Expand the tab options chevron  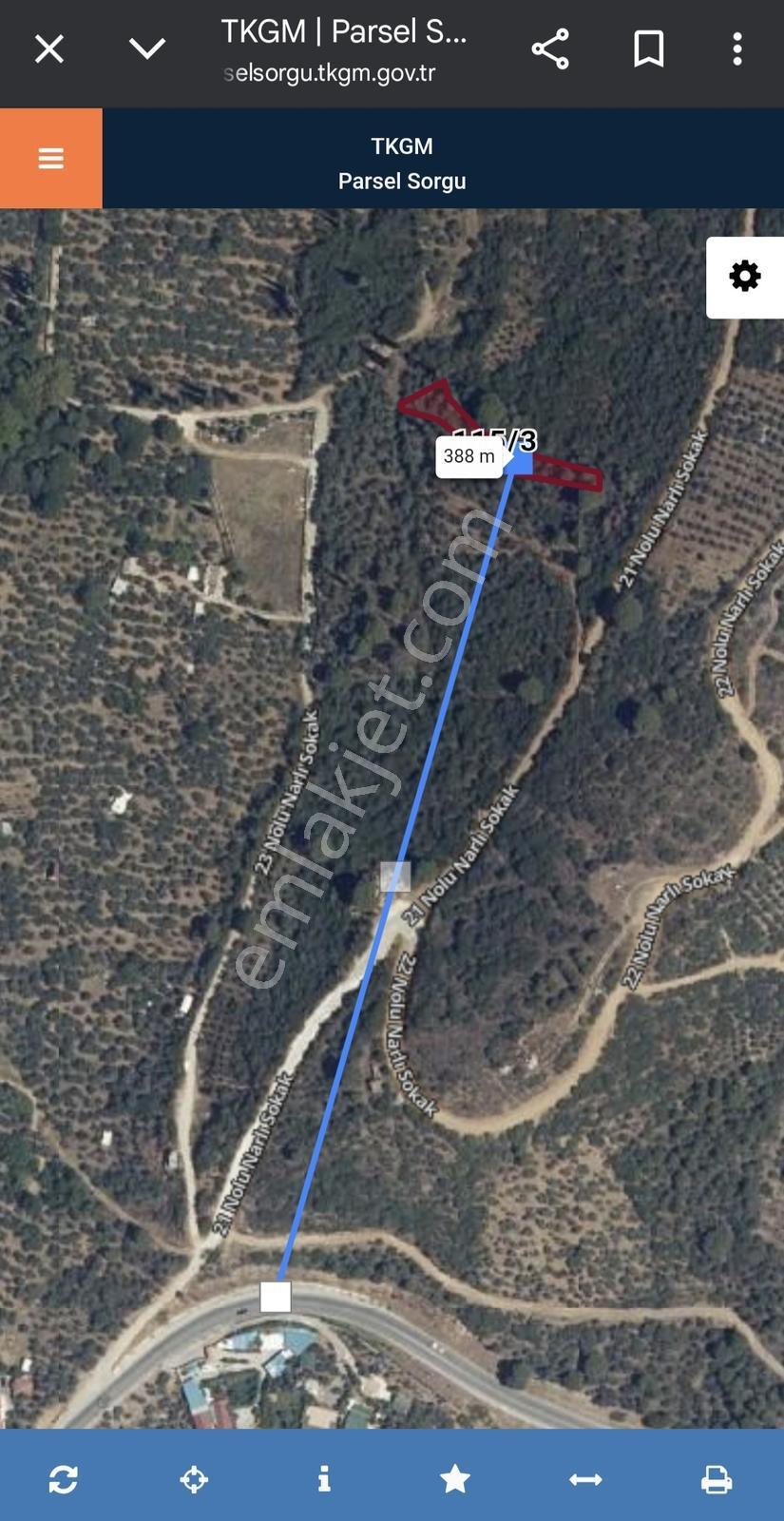[147, 48]
